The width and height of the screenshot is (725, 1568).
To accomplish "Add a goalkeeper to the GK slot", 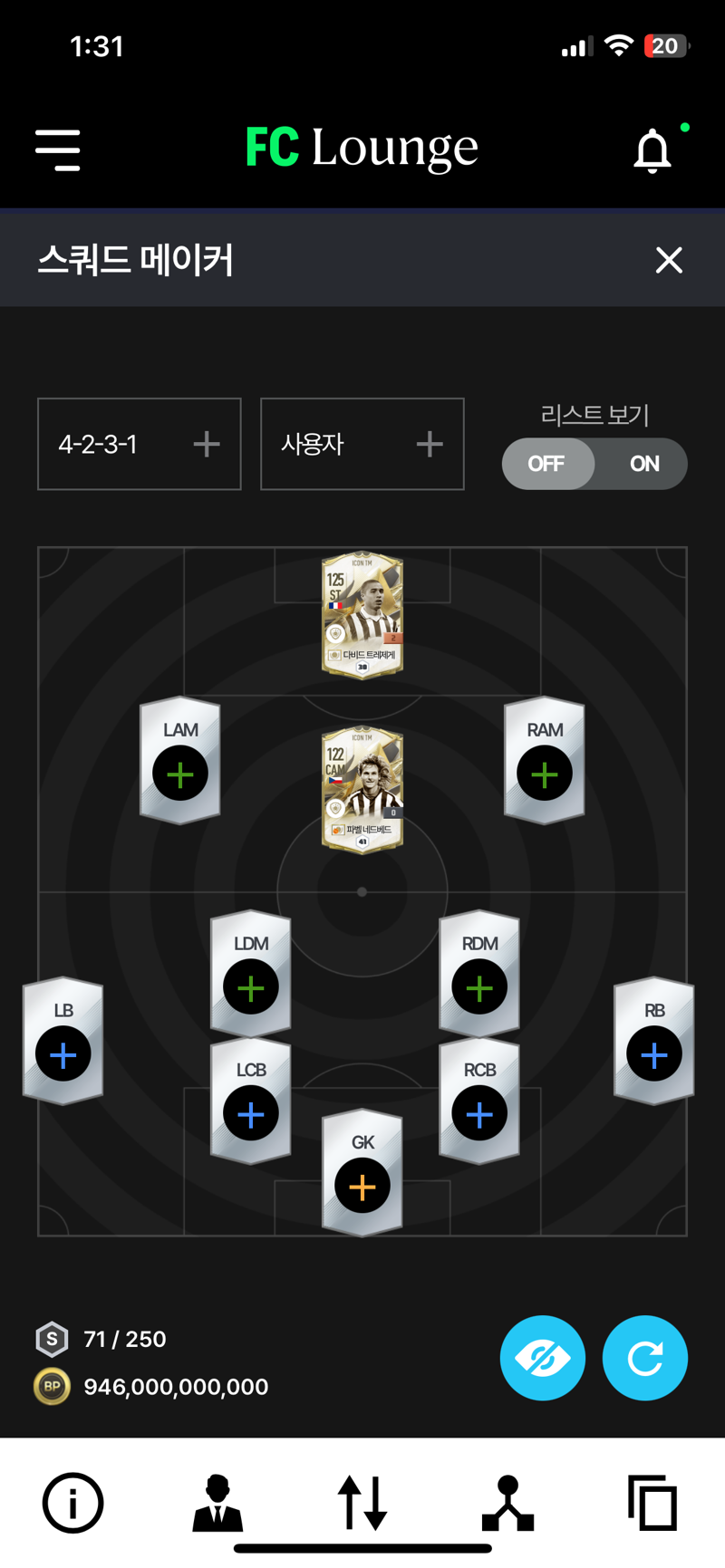I will pyautogui.click(x=362, y=1186).
